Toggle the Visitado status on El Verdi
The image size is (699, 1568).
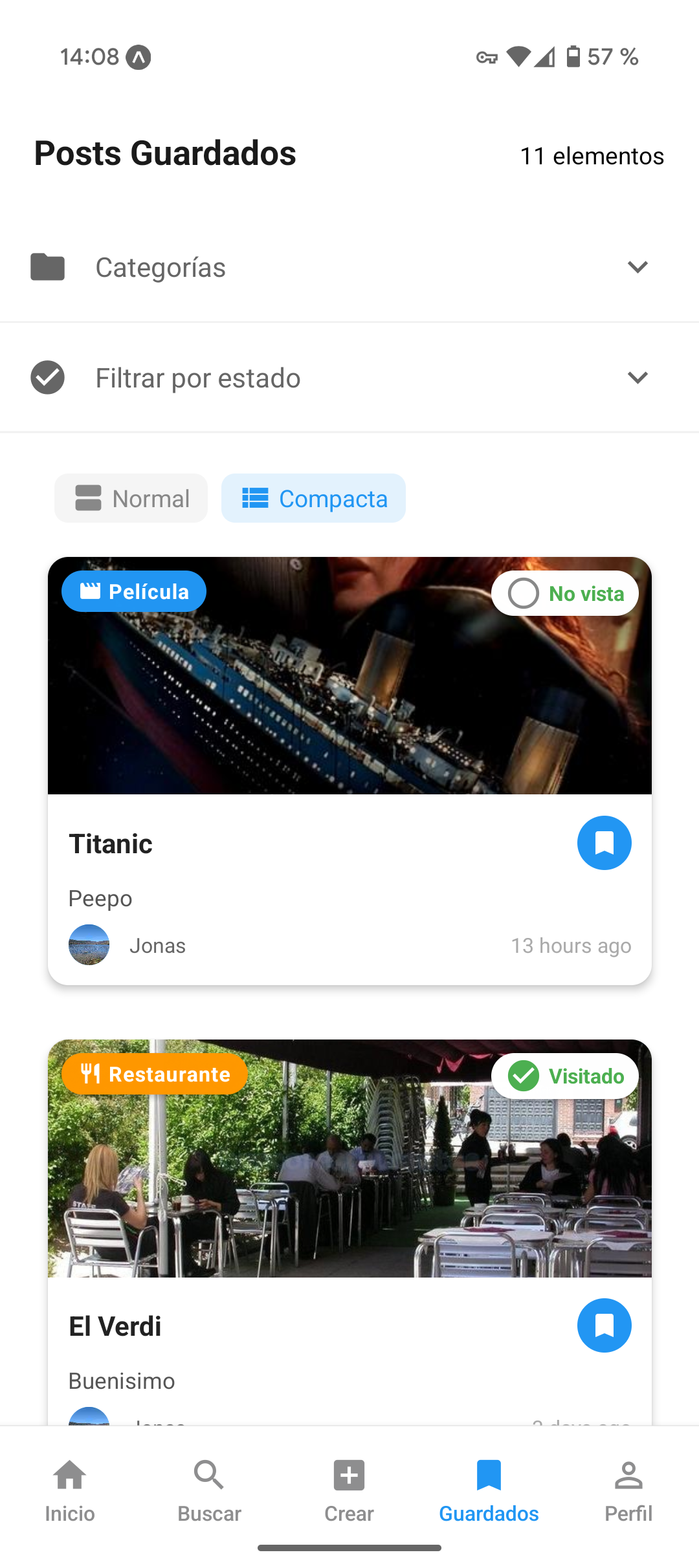point(565,1076)
